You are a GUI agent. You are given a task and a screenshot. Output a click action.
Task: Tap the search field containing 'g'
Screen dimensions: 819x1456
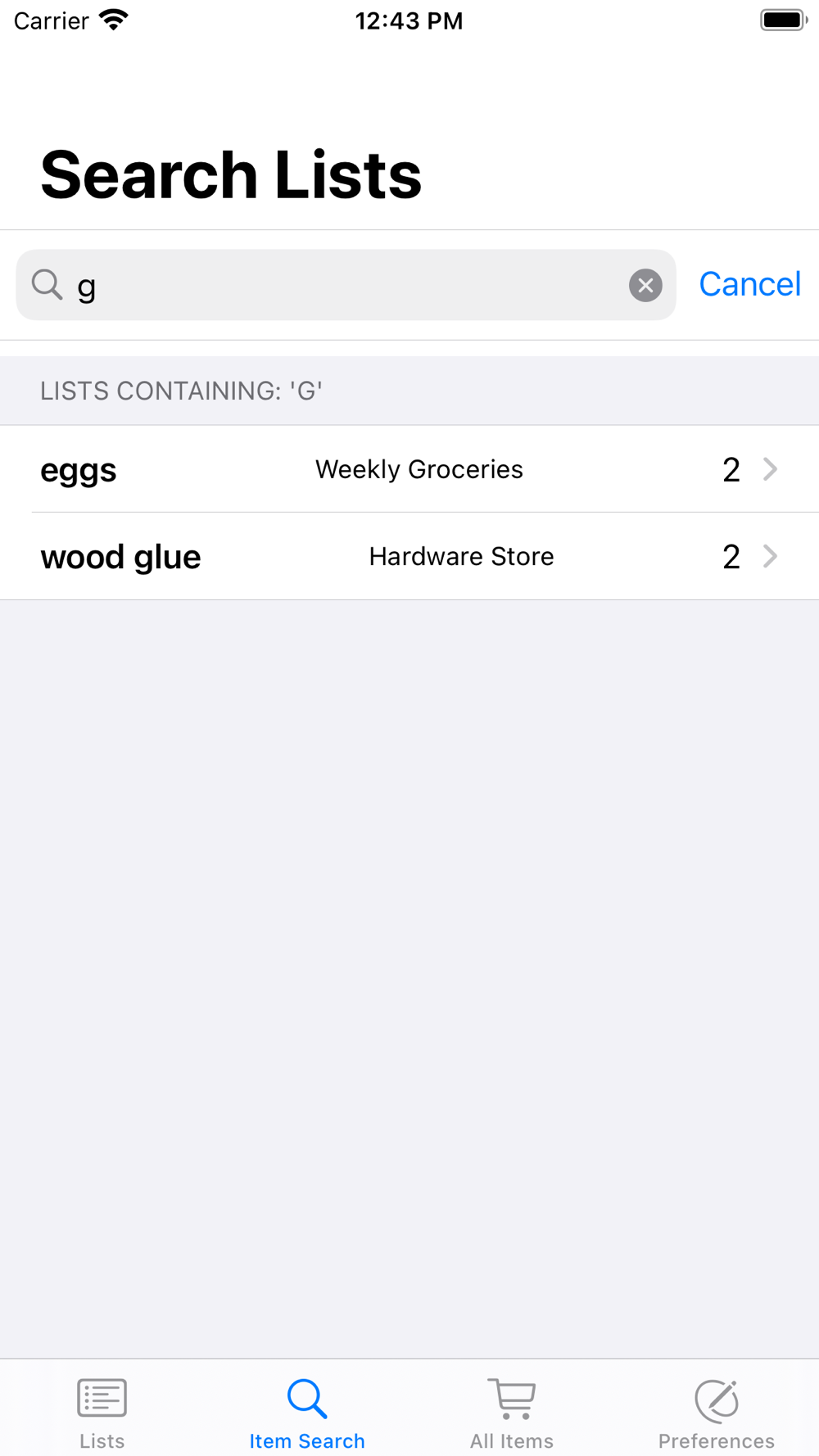coord(344,285)
